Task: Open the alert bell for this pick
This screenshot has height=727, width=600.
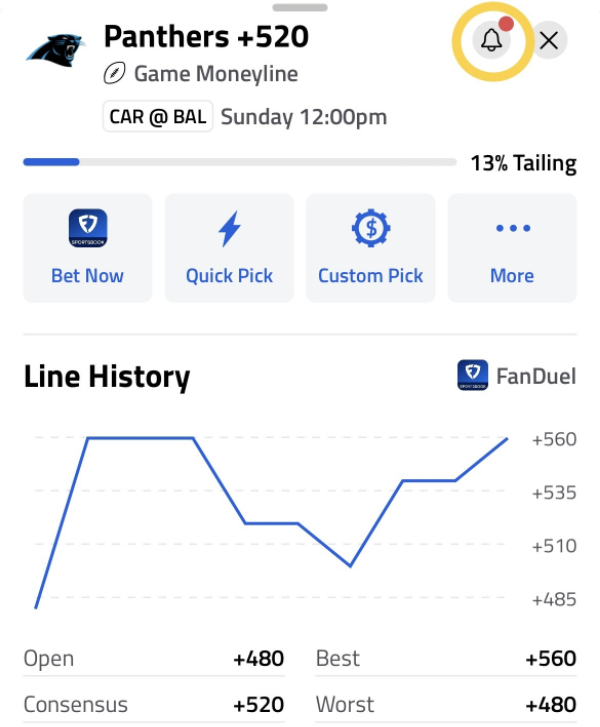Action: coord(491,41)
